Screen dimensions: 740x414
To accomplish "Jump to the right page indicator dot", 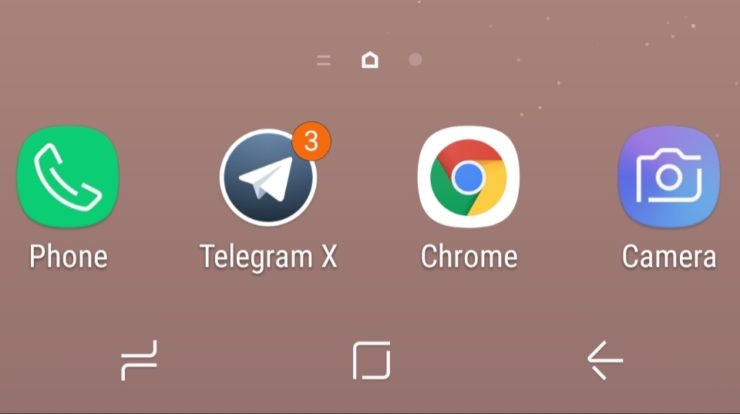I will click(x=416, y=60).
